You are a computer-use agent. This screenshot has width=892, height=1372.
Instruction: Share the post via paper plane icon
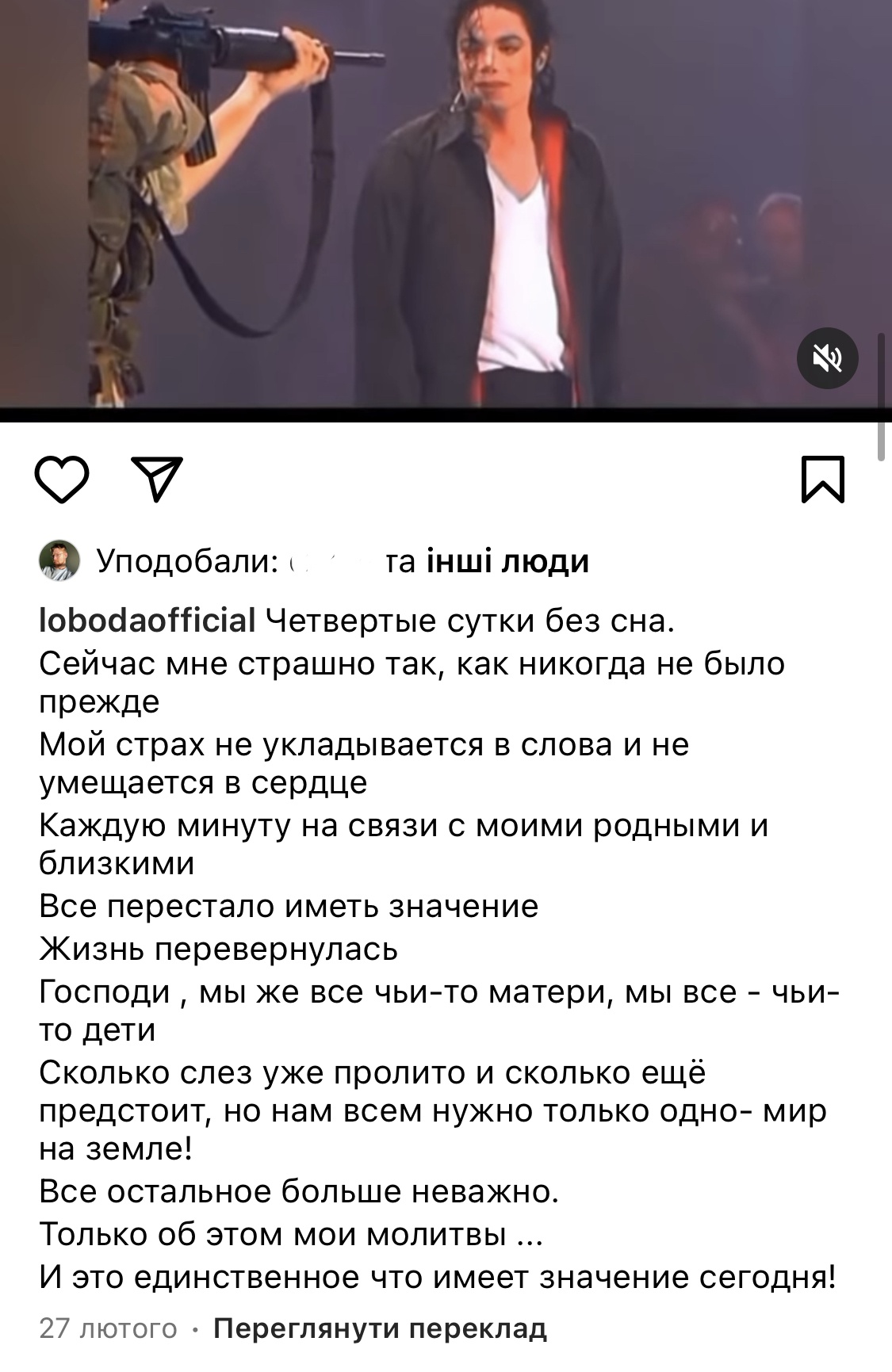[x=157, y=480]
